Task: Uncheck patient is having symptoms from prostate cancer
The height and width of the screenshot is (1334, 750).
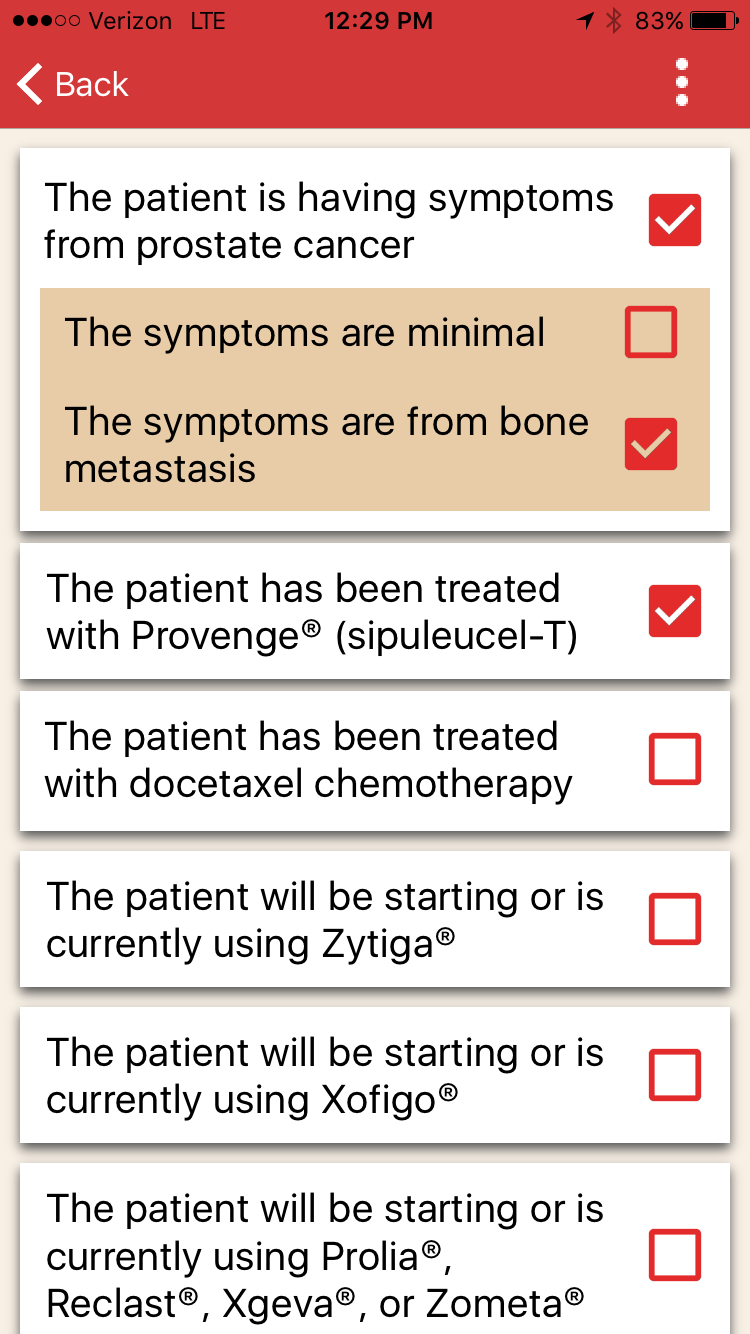Action: coord(675,220)
